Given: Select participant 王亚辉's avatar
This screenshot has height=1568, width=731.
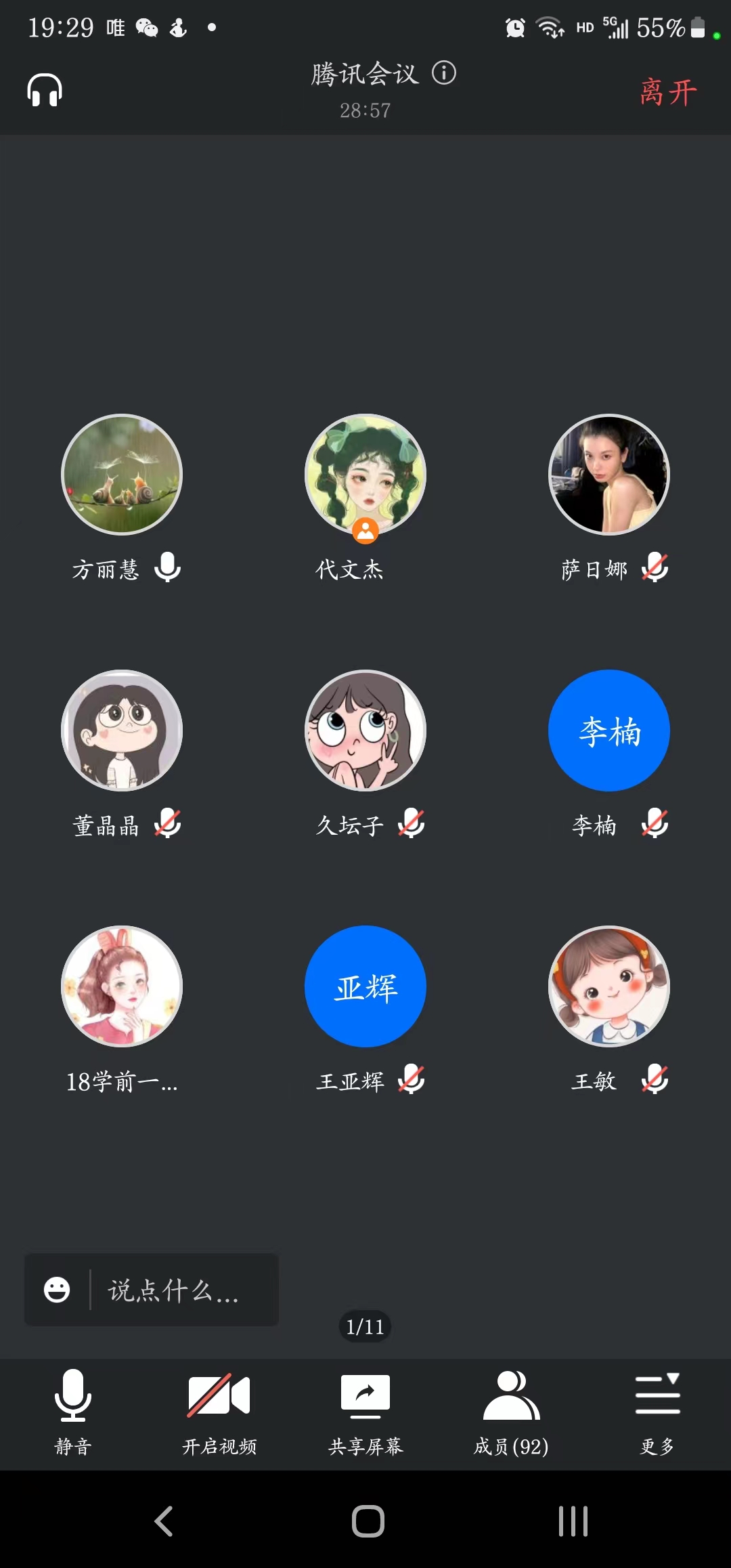Looking at the screenshot, I should pos(365,986).
